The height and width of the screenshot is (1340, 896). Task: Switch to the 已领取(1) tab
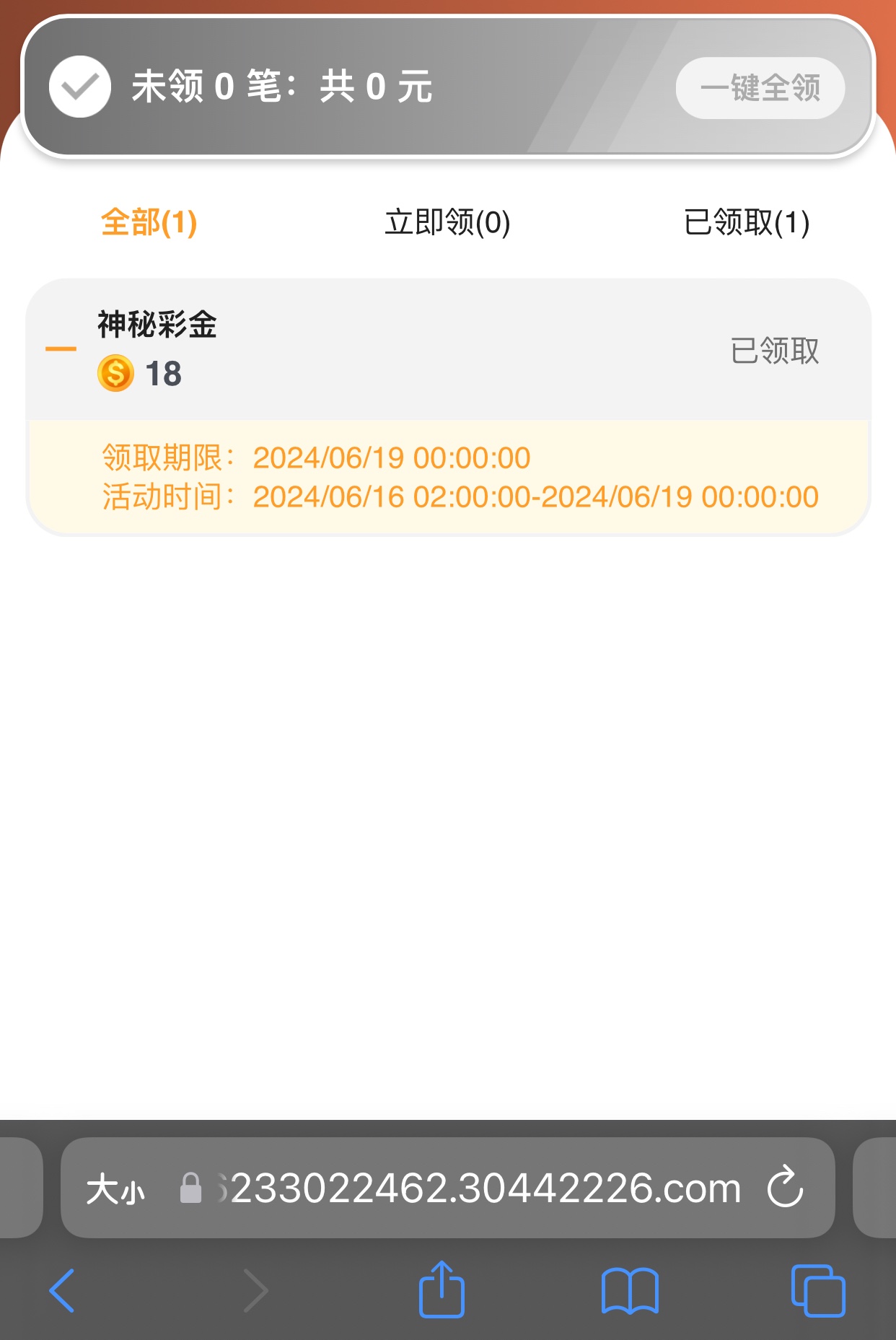tap(746, 222)
